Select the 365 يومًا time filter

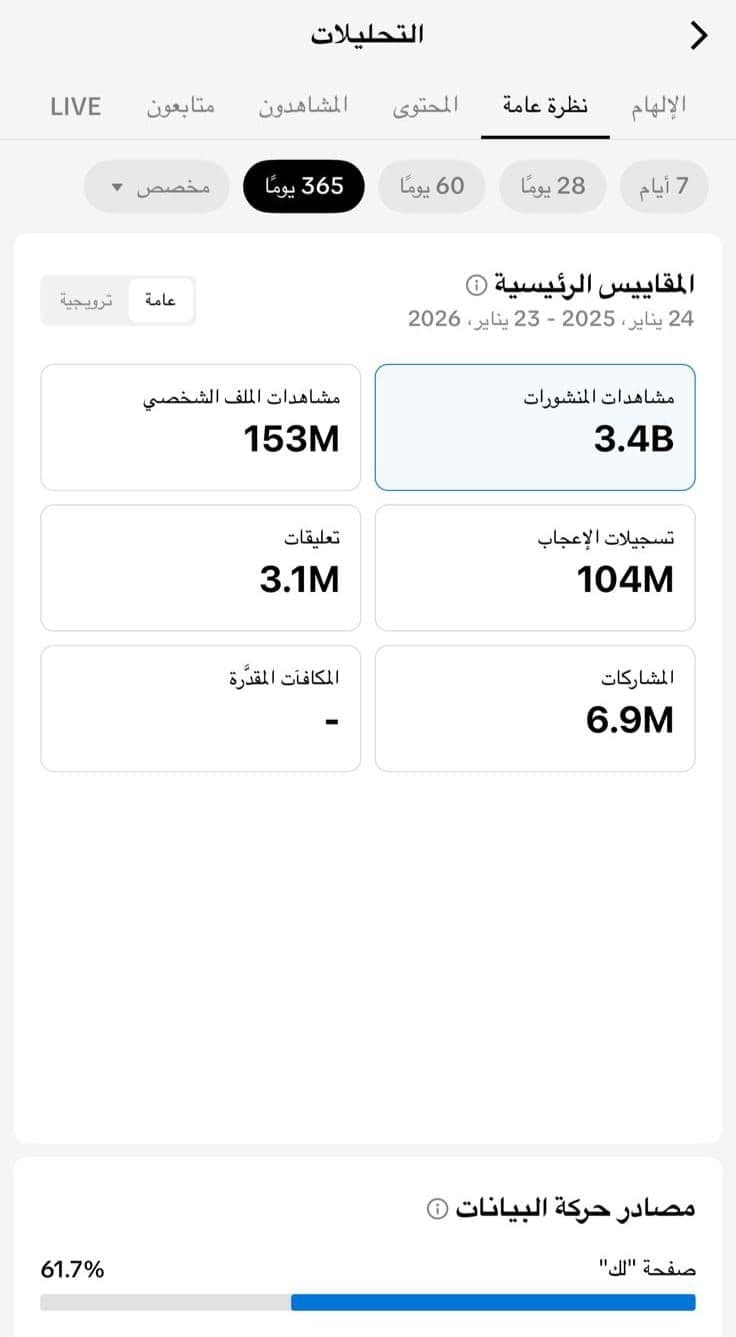tap(303, 186)
